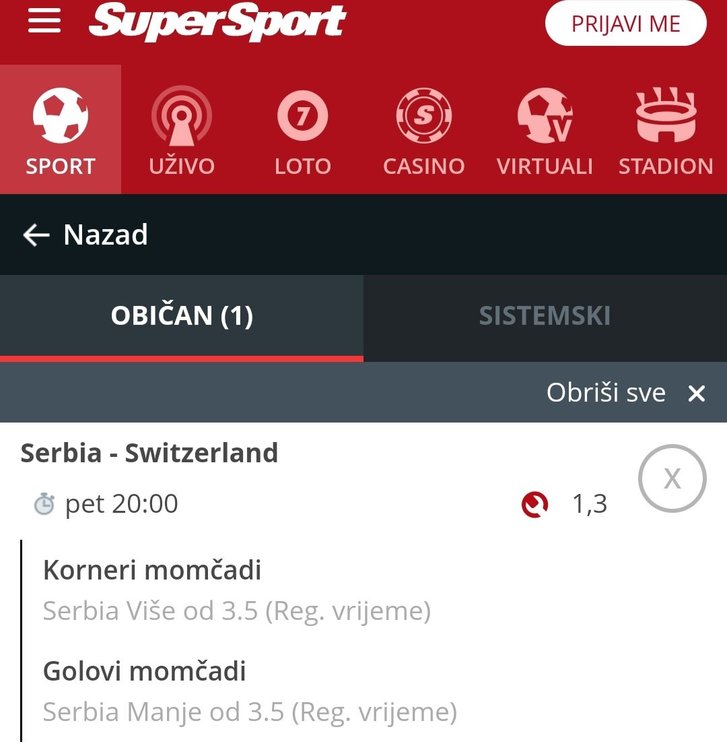Open the STADION section
727x750 pixels.
click(665, 131)
